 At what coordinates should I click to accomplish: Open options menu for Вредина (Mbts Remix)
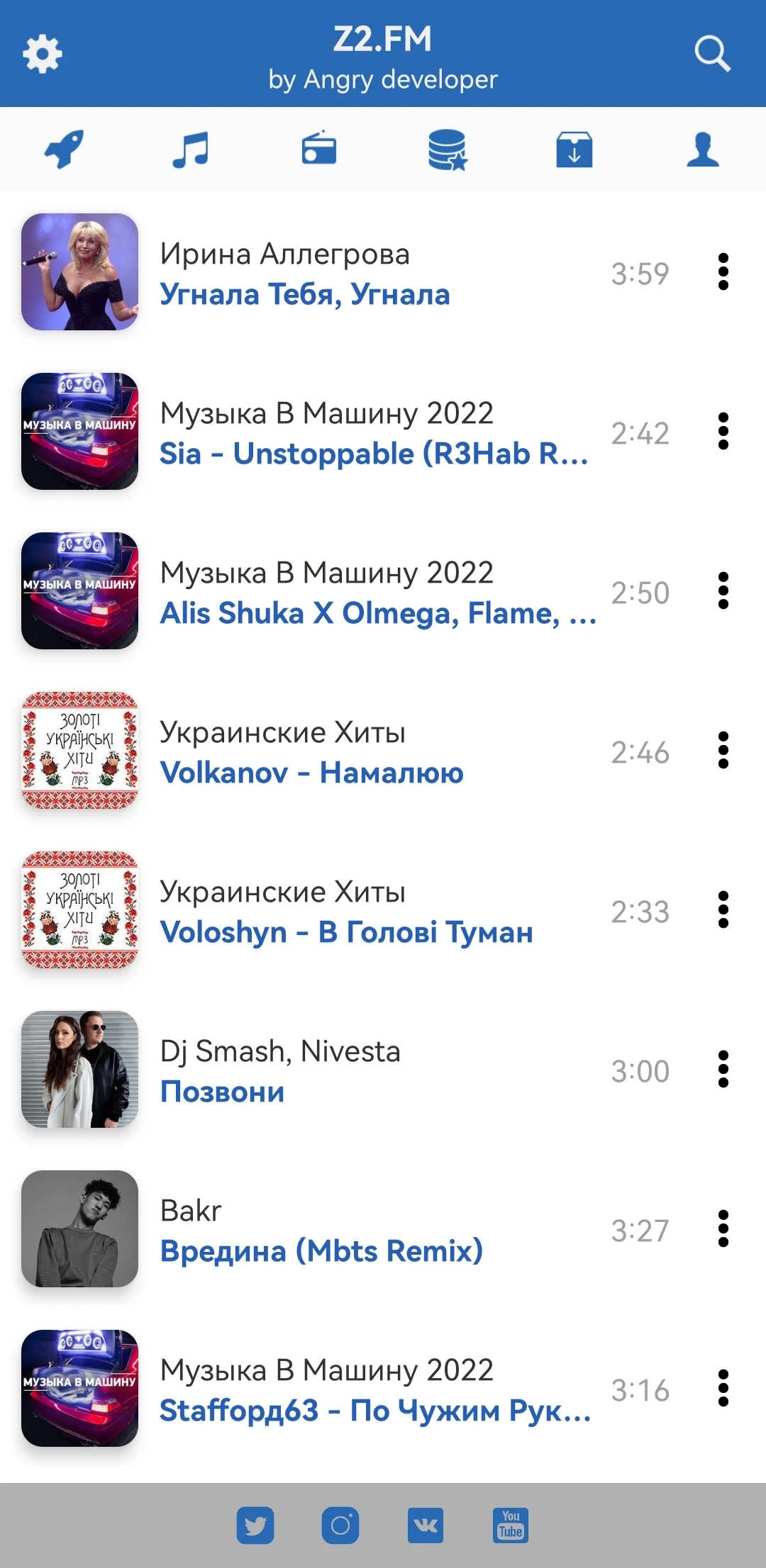(x=723, y=1230)
